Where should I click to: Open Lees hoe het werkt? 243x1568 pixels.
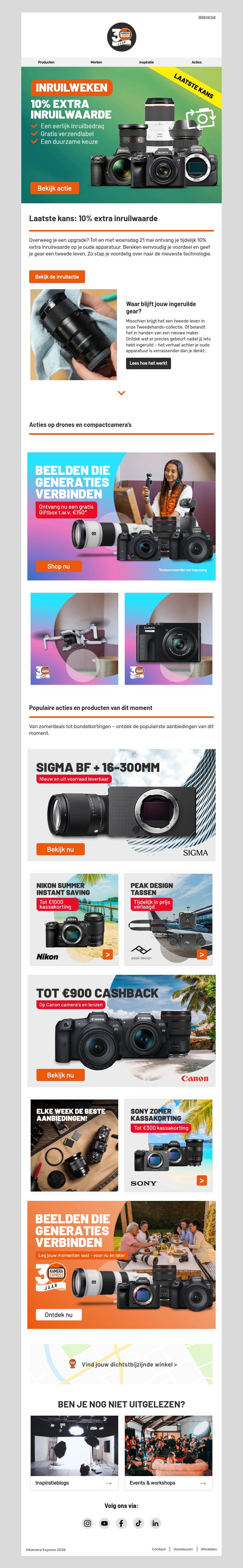[x=148, y=363]
